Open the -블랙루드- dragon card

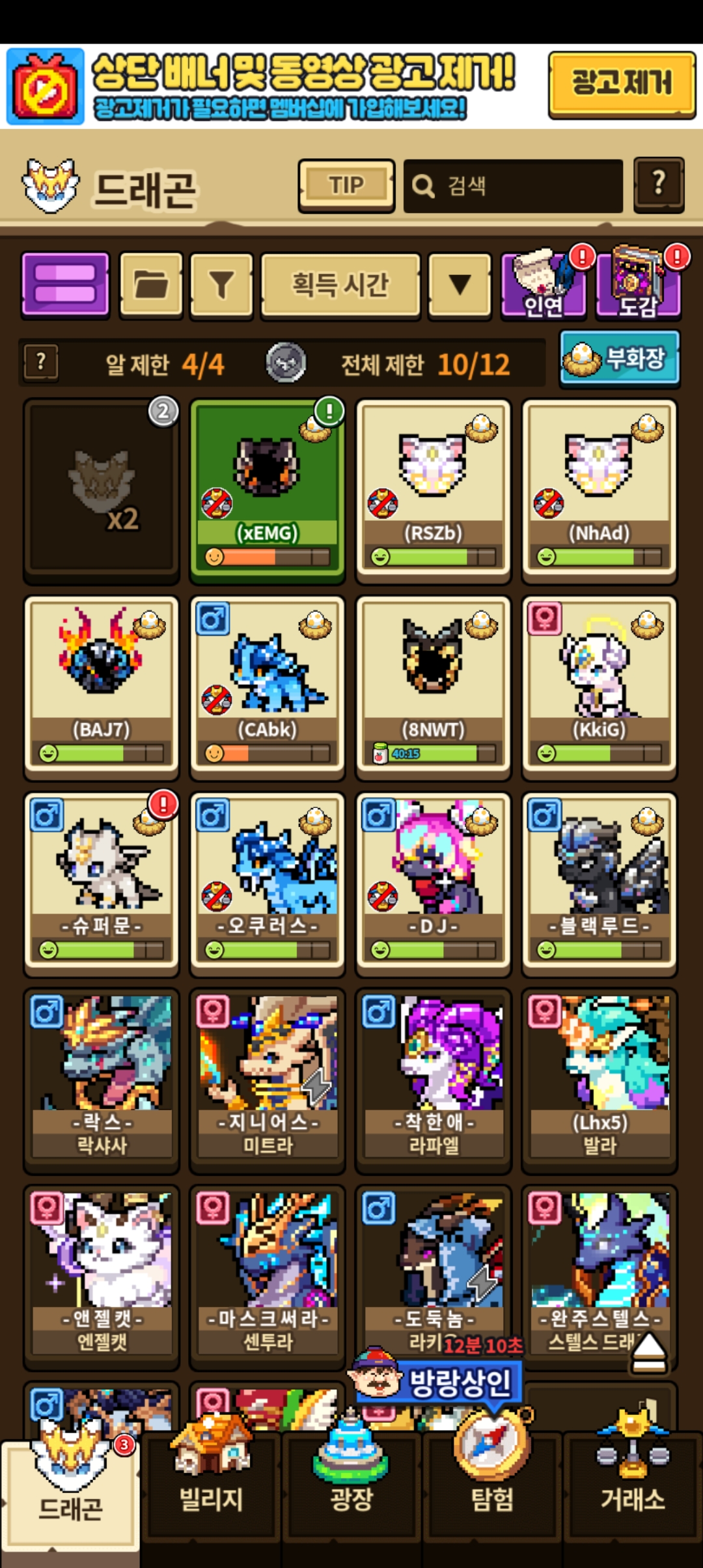600,884
